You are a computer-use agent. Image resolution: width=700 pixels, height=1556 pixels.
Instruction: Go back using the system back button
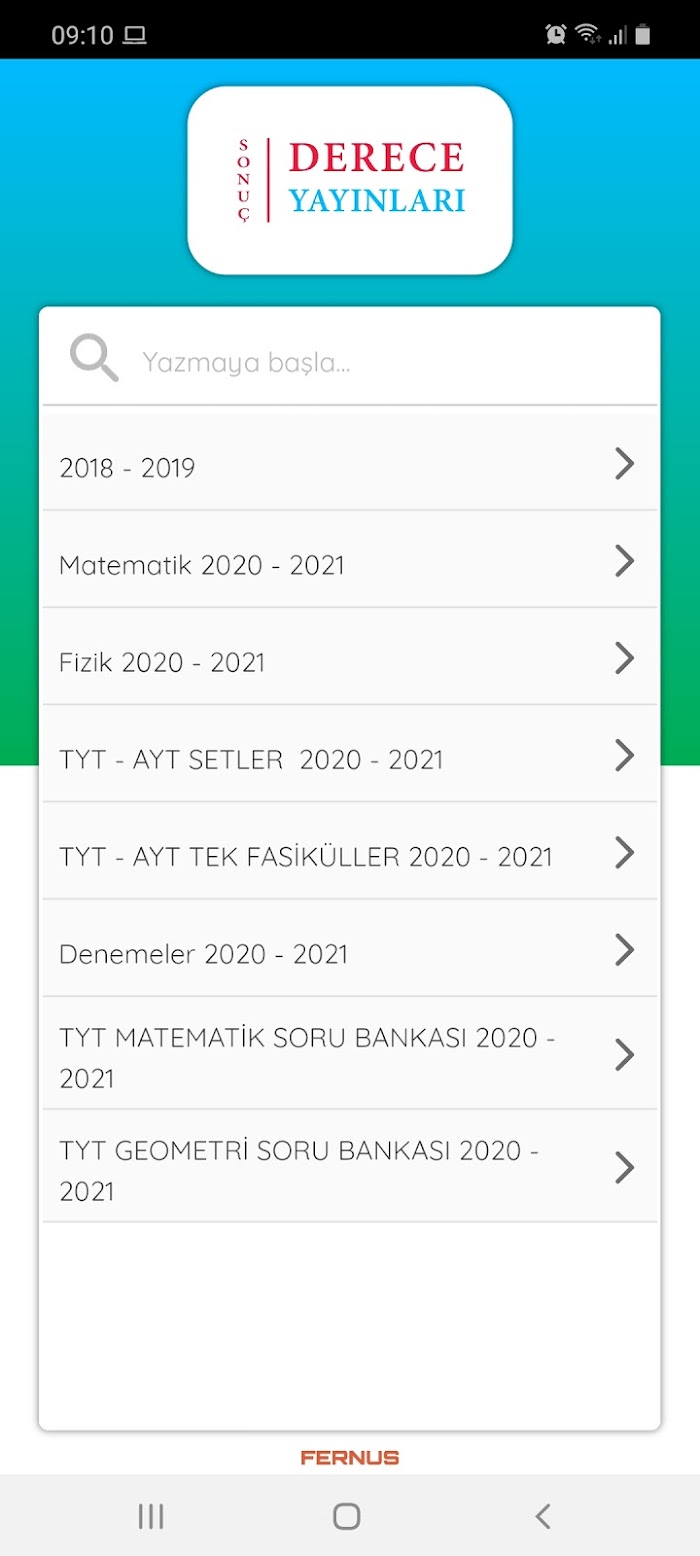[543, 1516]
